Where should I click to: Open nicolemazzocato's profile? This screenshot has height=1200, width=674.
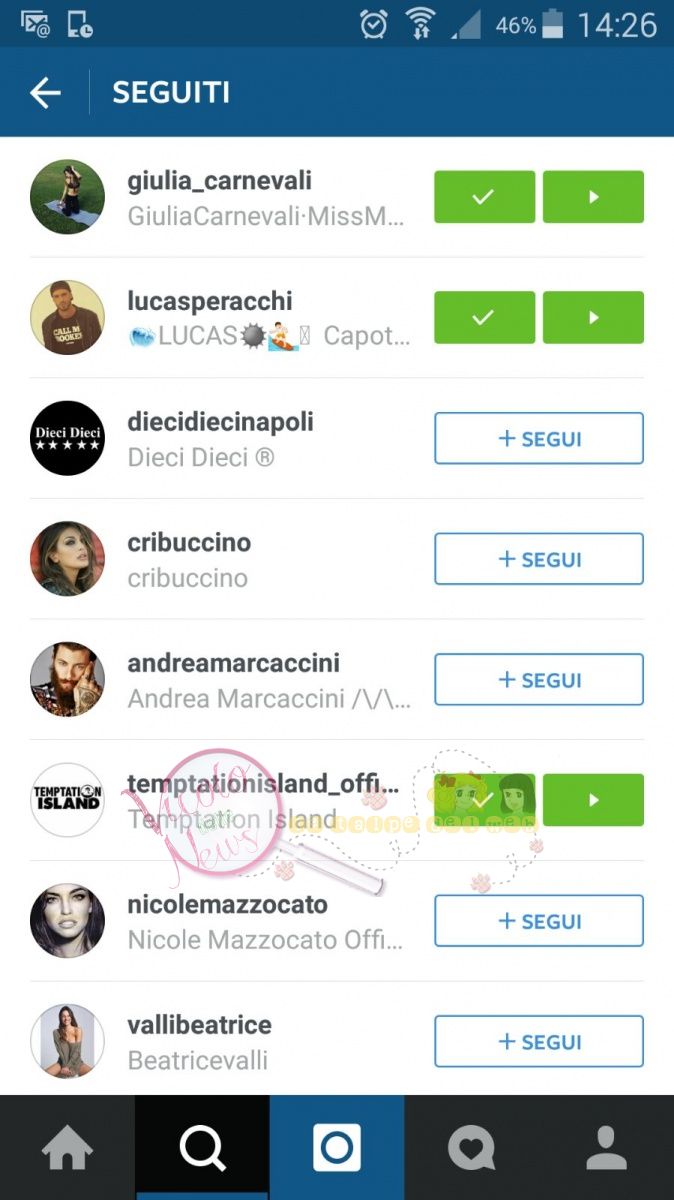227,905
